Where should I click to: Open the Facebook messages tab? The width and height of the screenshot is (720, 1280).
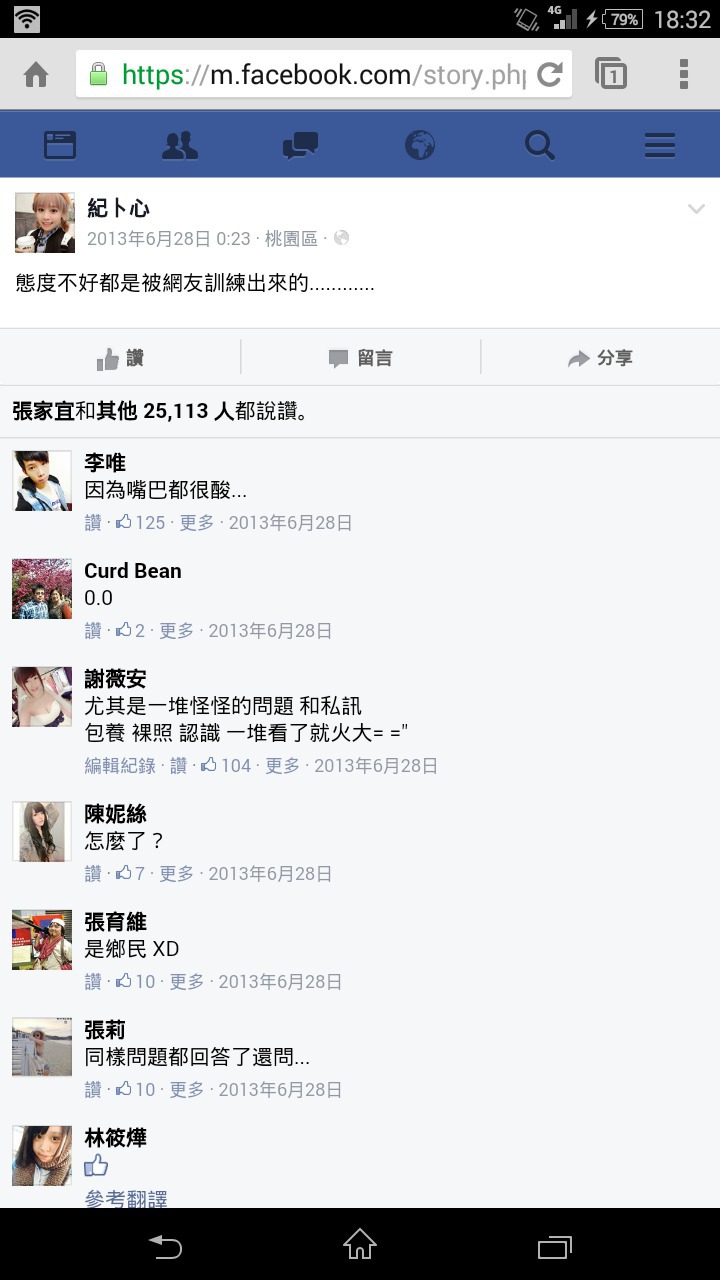tap(300, 146)
